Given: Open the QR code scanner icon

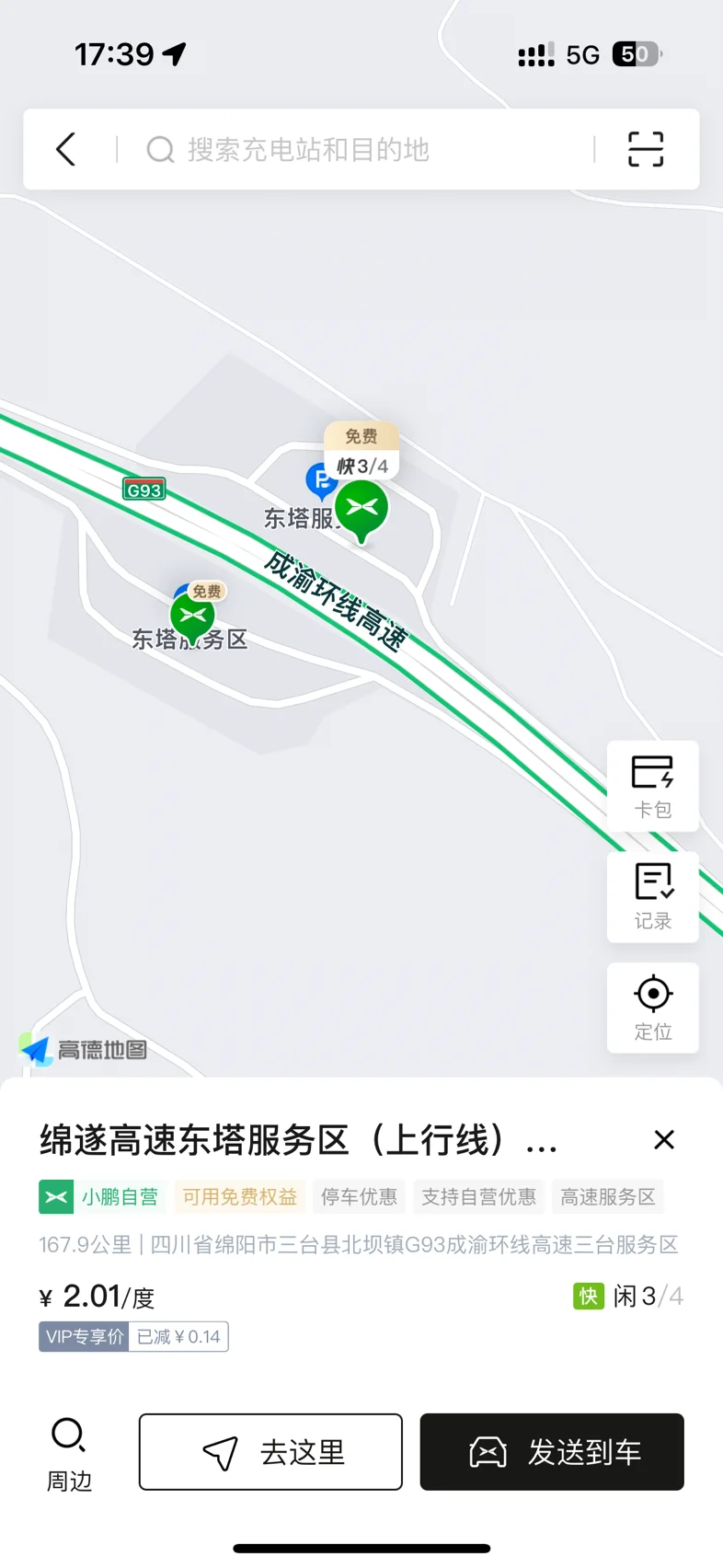Looking at the screenshot, I should click(x=646, y=149).
